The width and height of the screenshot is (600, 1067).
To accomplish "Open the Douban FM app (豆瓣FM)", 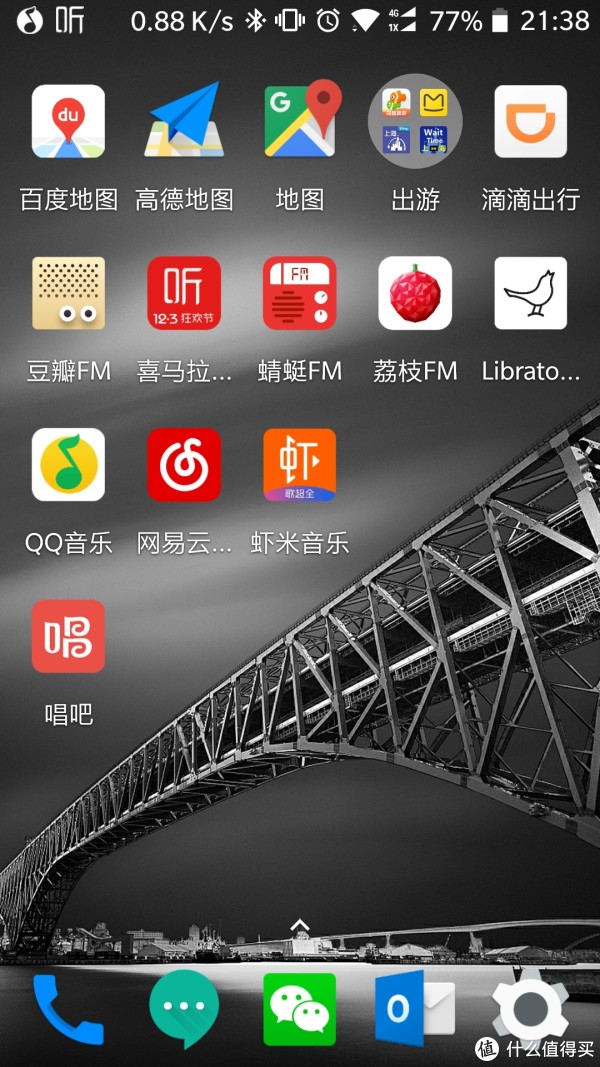I will 68,293.
